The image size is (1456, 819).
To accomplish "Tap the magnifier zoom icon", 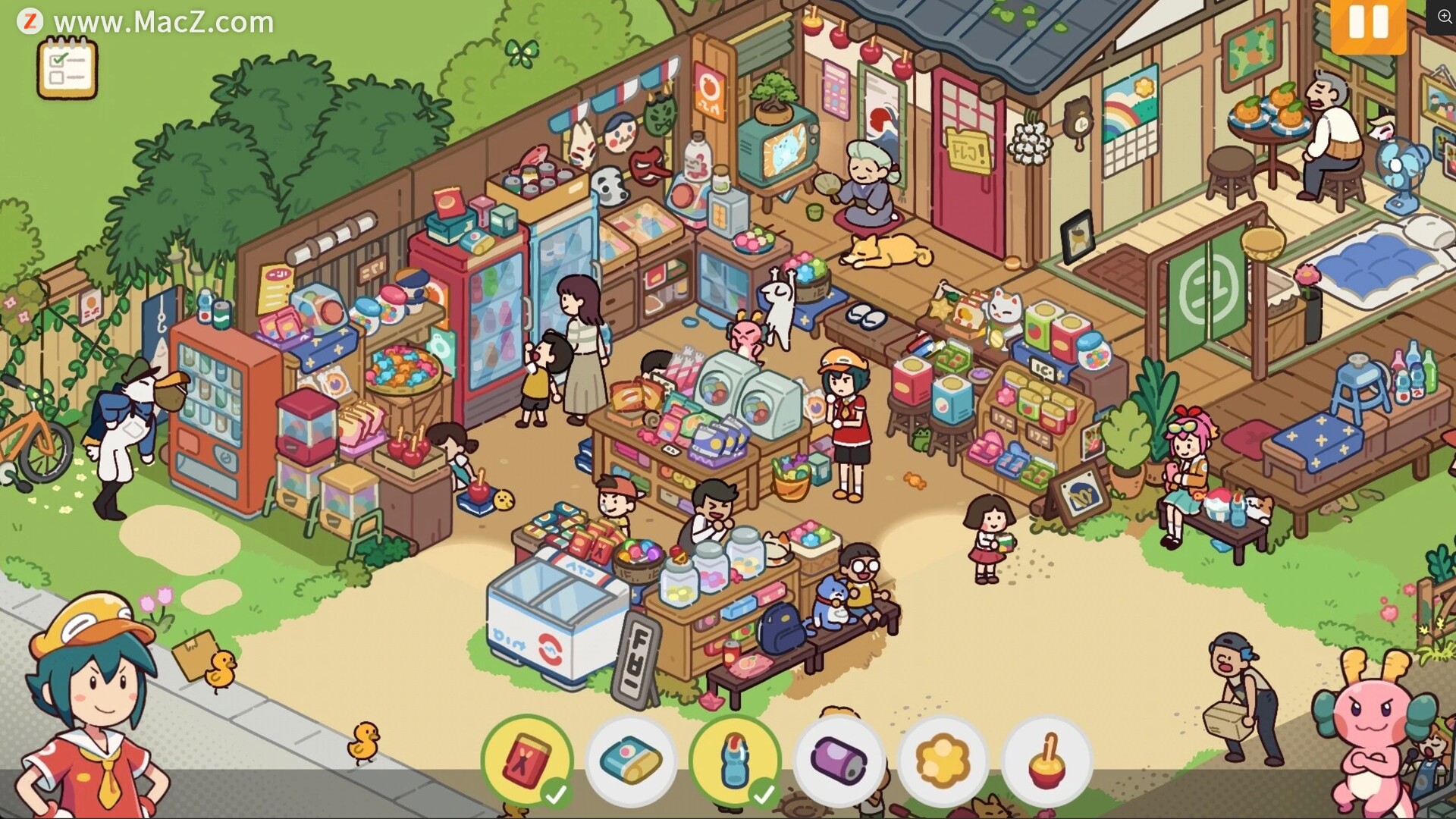I will 1444,17.
